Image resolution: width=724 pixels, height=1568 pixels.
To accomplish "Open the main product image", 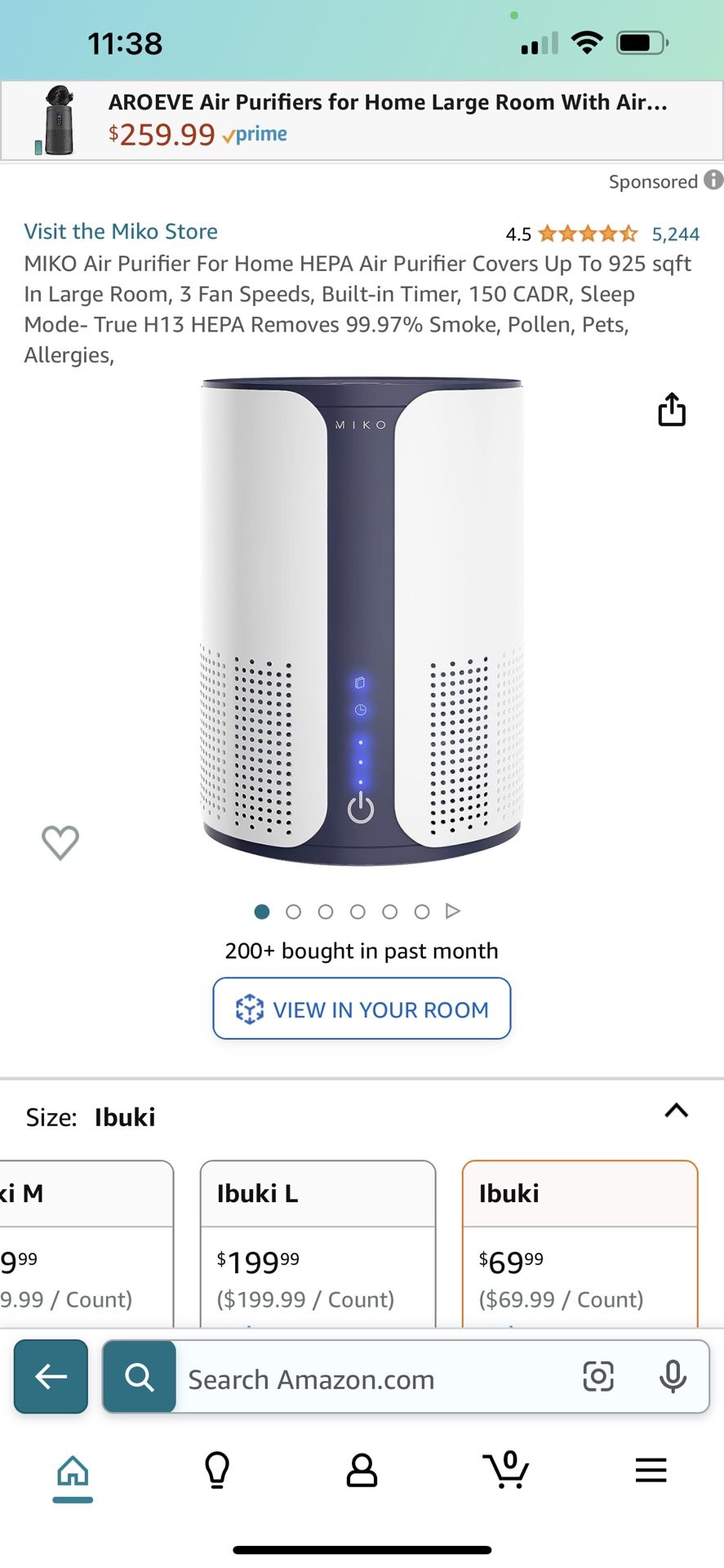I will (362, 621).
